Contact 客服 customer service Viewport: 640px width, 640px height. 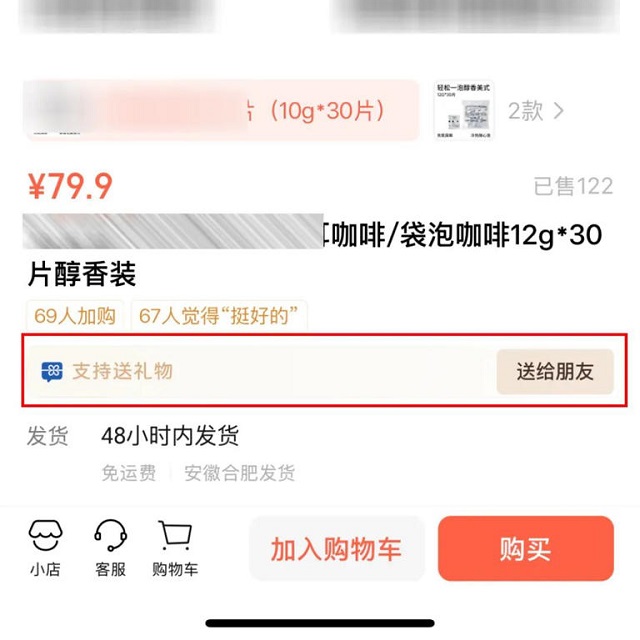[x=110, y=548]
